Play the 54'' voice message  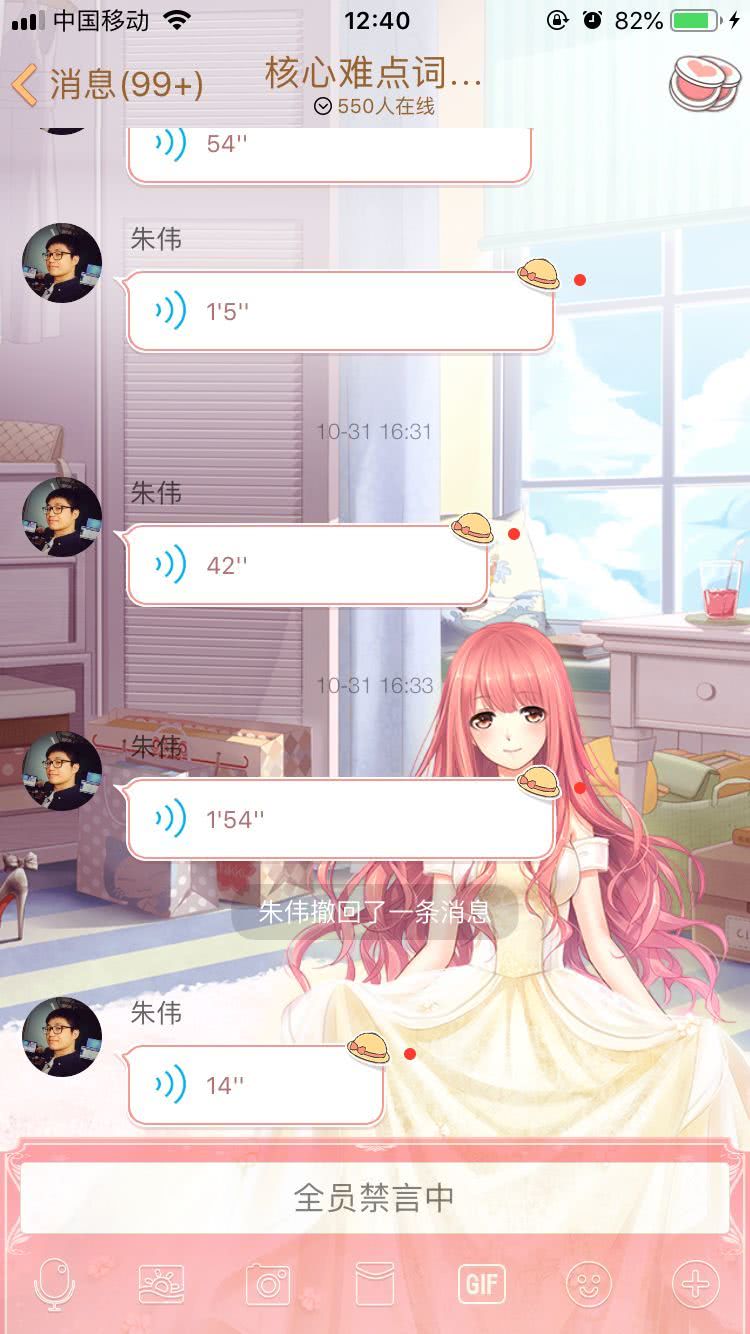coord(328,148)
